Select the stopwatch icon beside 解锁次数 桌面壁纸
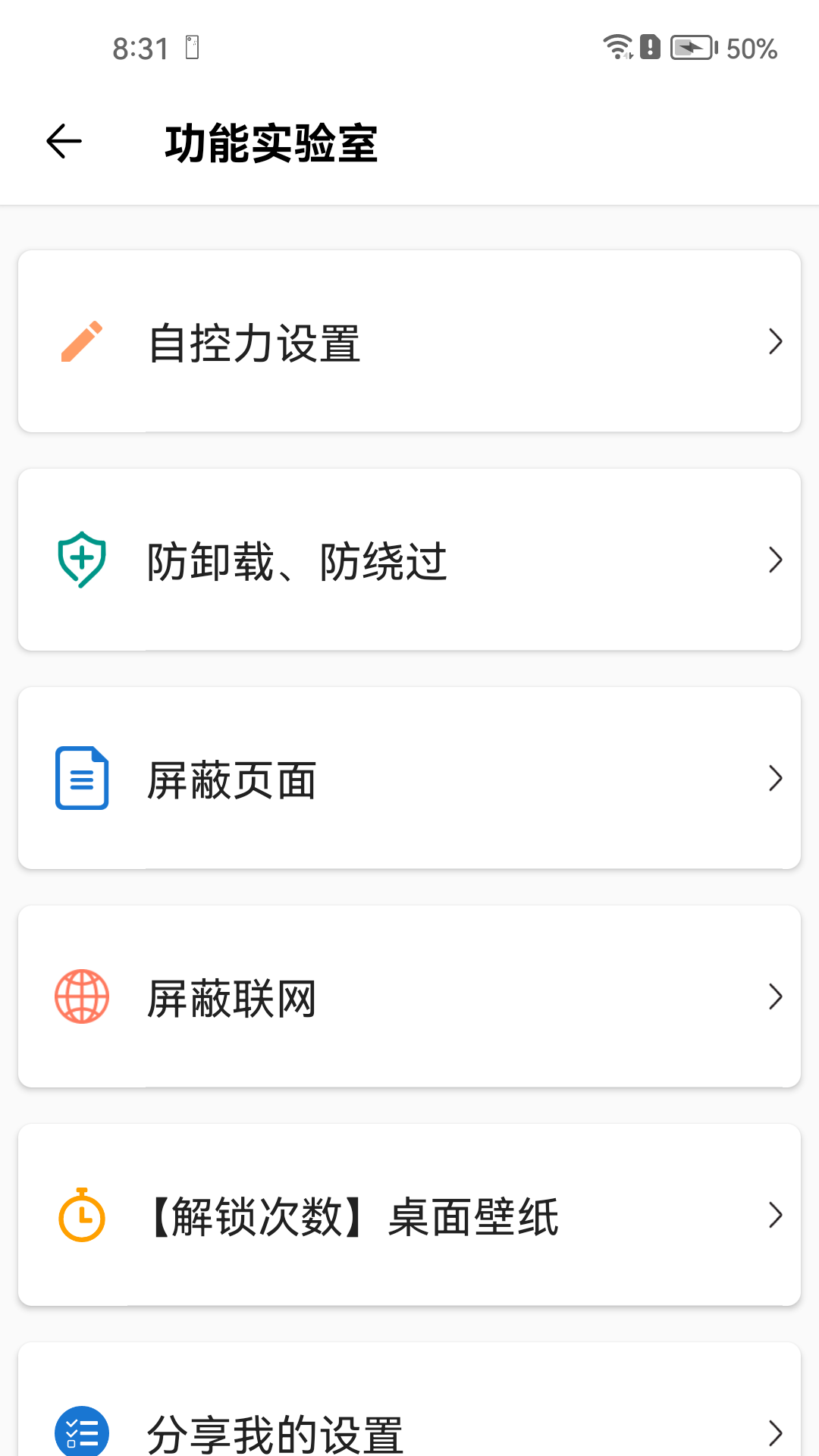 81,1214
